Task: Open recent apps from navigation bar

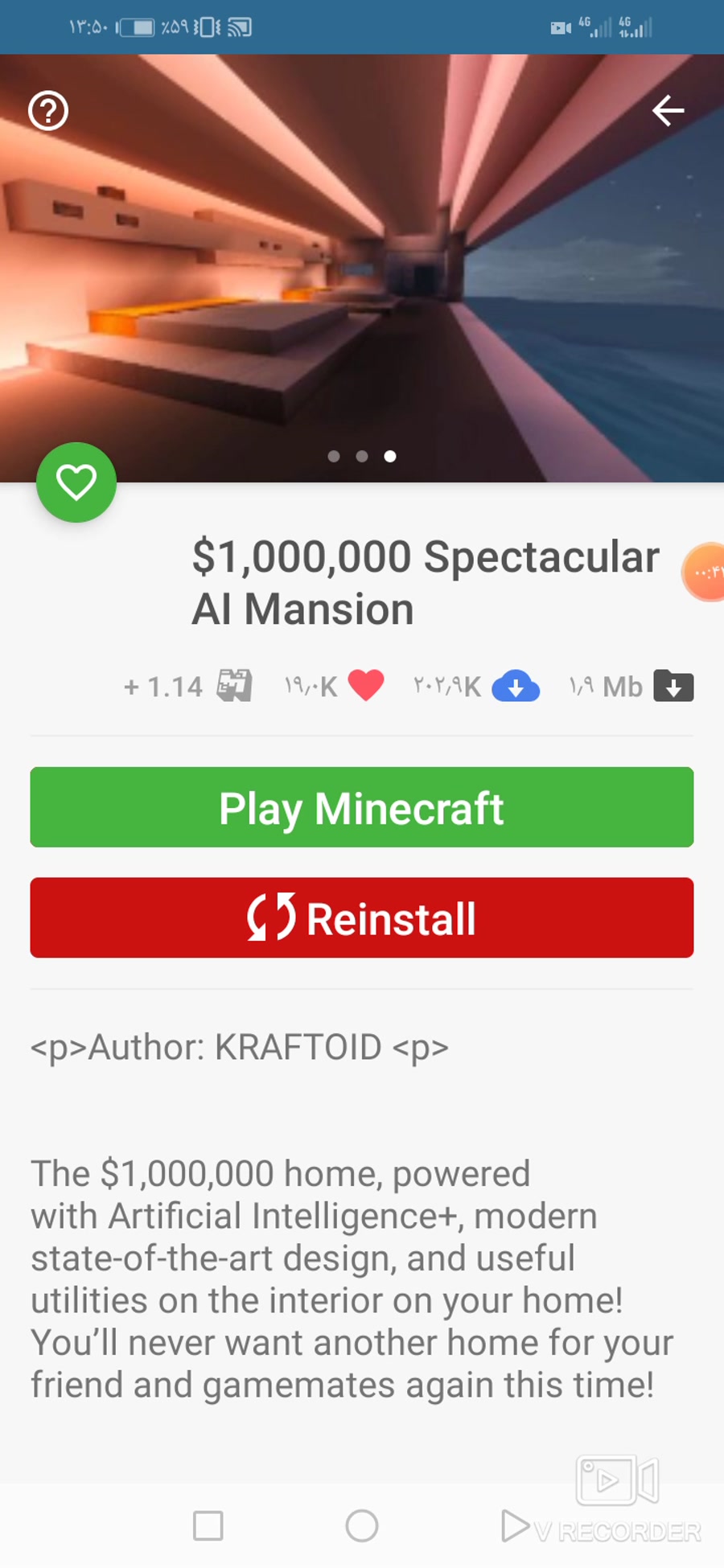Action: click(x=208, y=1525)
